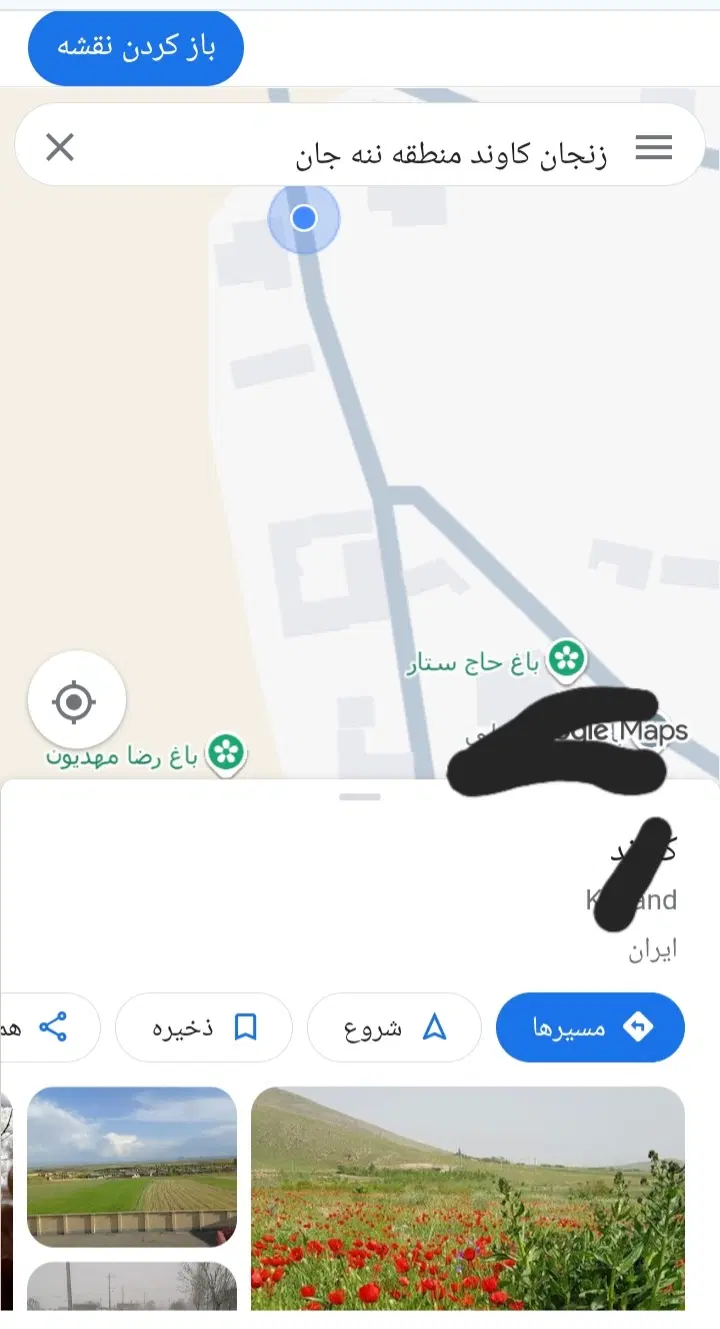This screenshot has width=720, height=1329.
Task: Tap the باز کردن نقشه (open map) button
Action: tap(136, 48)
